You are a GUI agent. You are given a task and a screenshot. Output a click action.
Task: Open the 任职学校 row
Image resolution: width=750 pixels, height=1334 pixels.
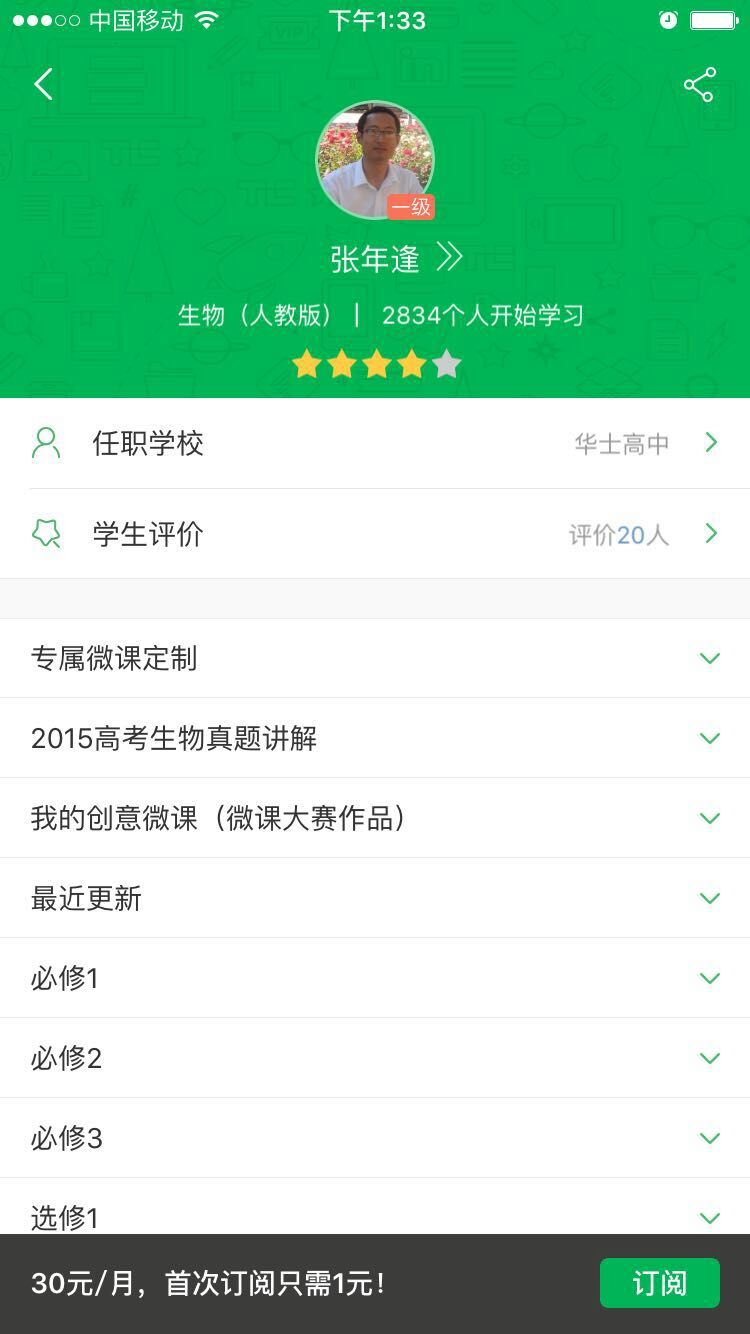click(x=375, y=443)
